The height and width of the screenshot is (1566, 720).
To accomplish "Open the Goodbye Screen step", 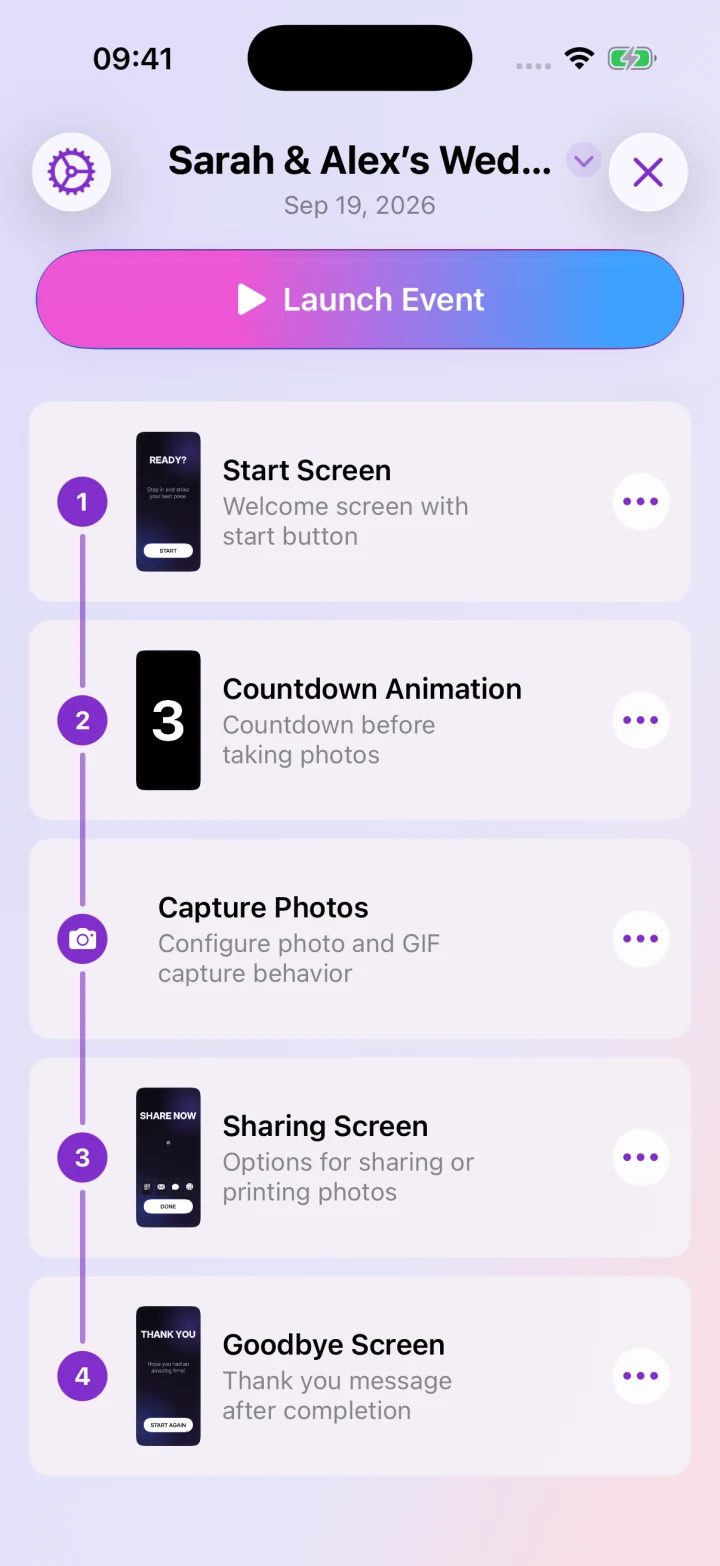I will (360, 1376).
